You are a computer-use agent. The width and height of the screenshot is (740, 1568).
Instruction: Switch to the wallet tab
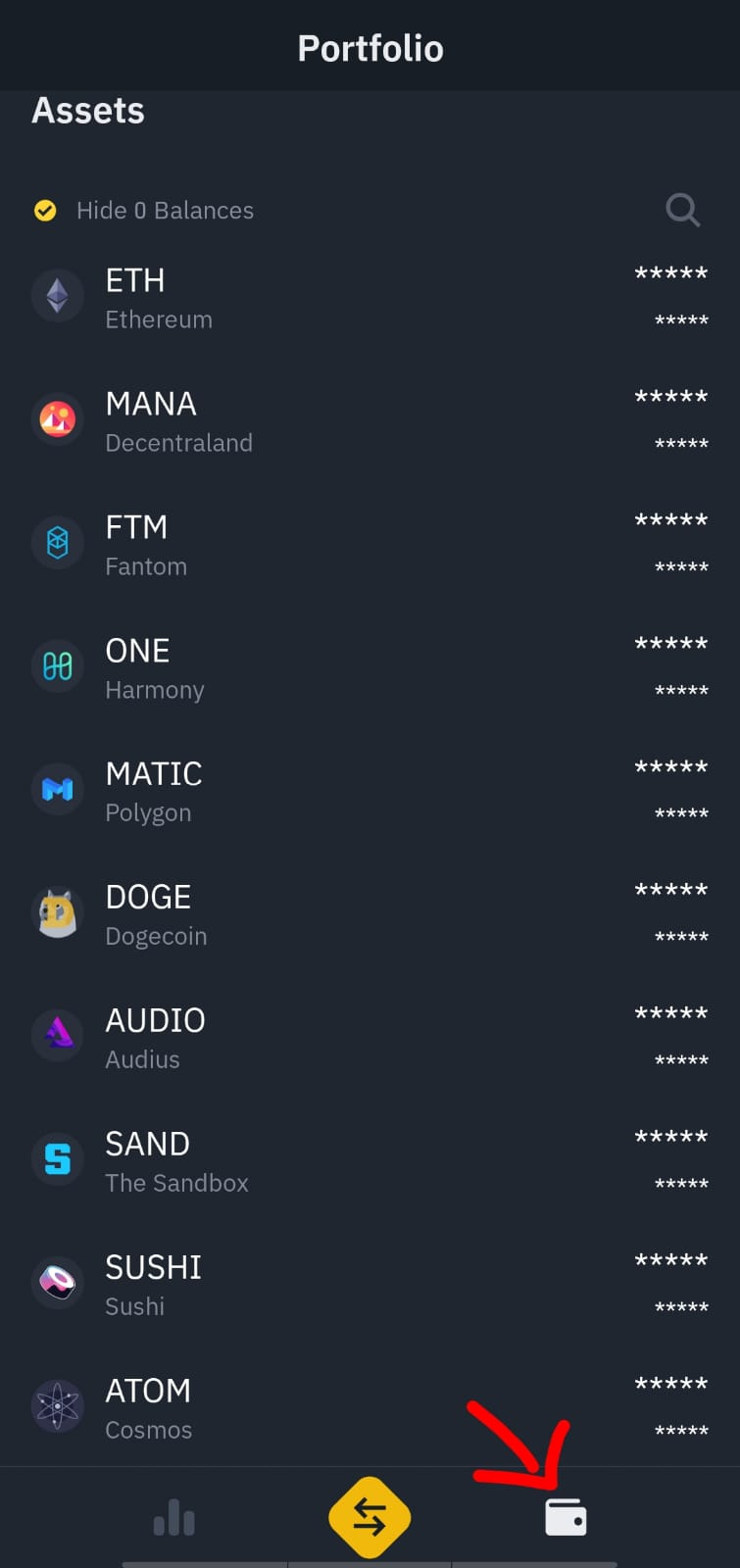coord(566,1517)
